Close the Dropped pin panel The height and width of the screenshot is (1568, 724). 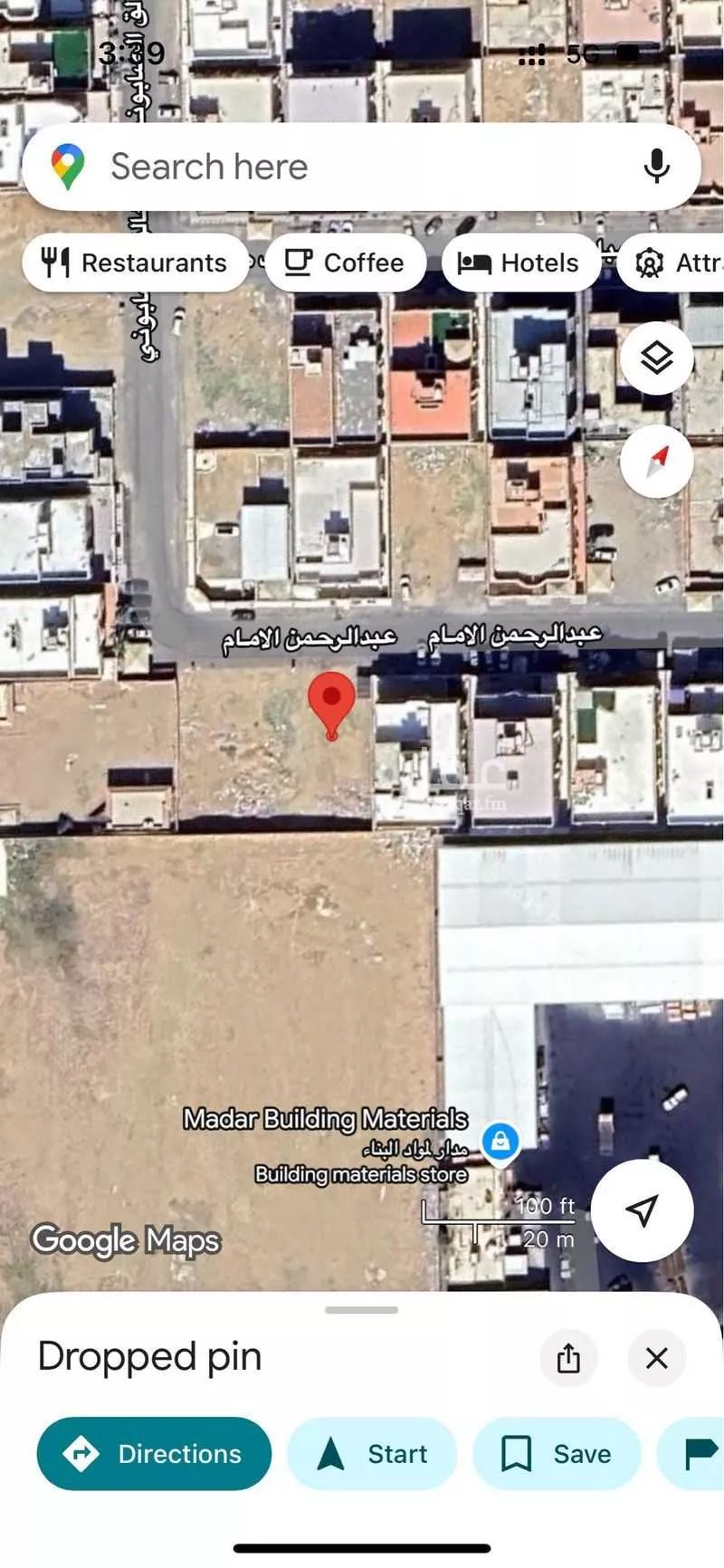pyautogui.click(x=656, y=1358)
